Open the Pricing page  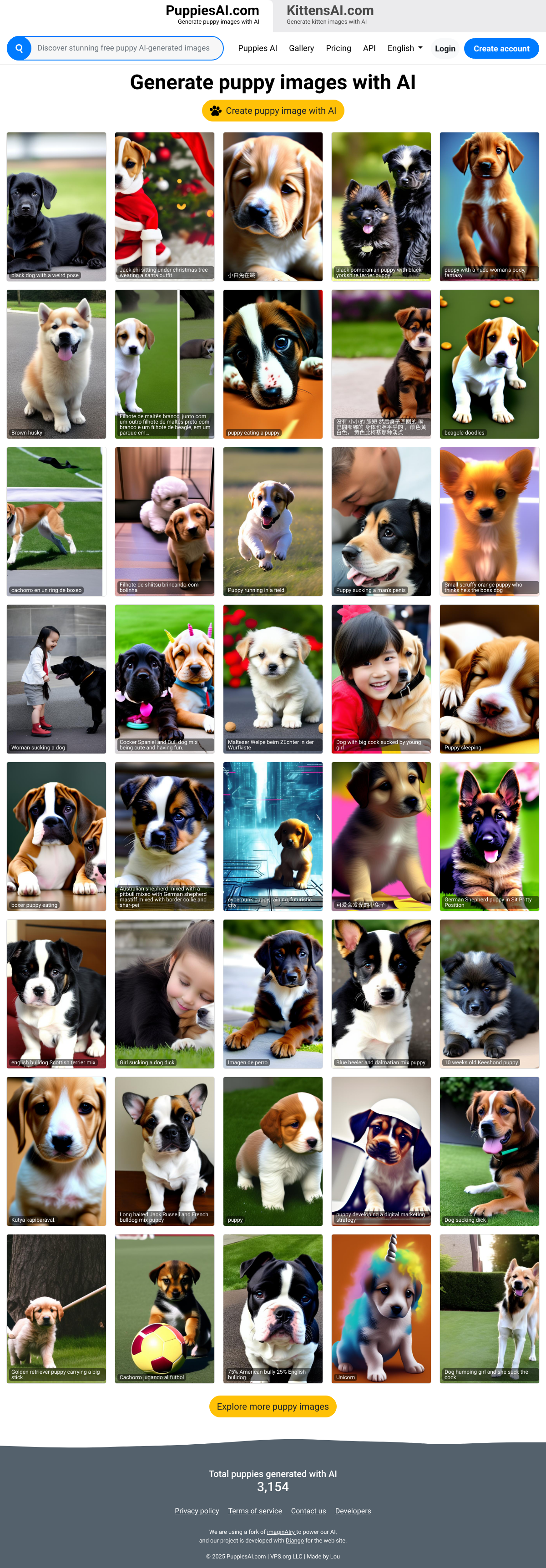click(338, 48)
